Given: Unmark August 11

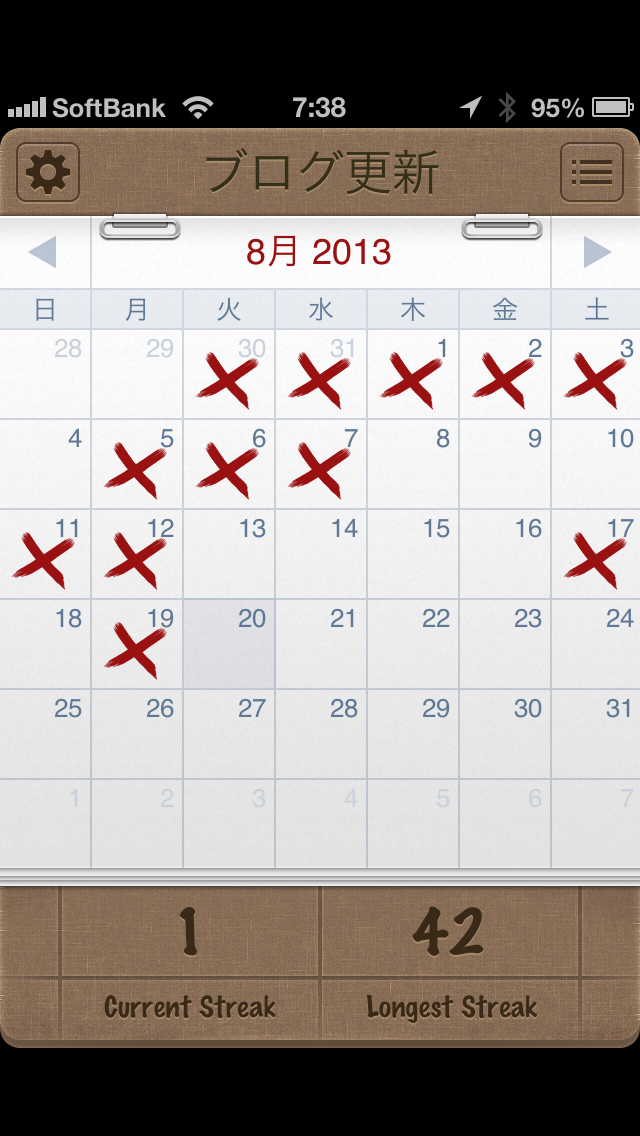Looking at the screenshot, I should 45,554.
